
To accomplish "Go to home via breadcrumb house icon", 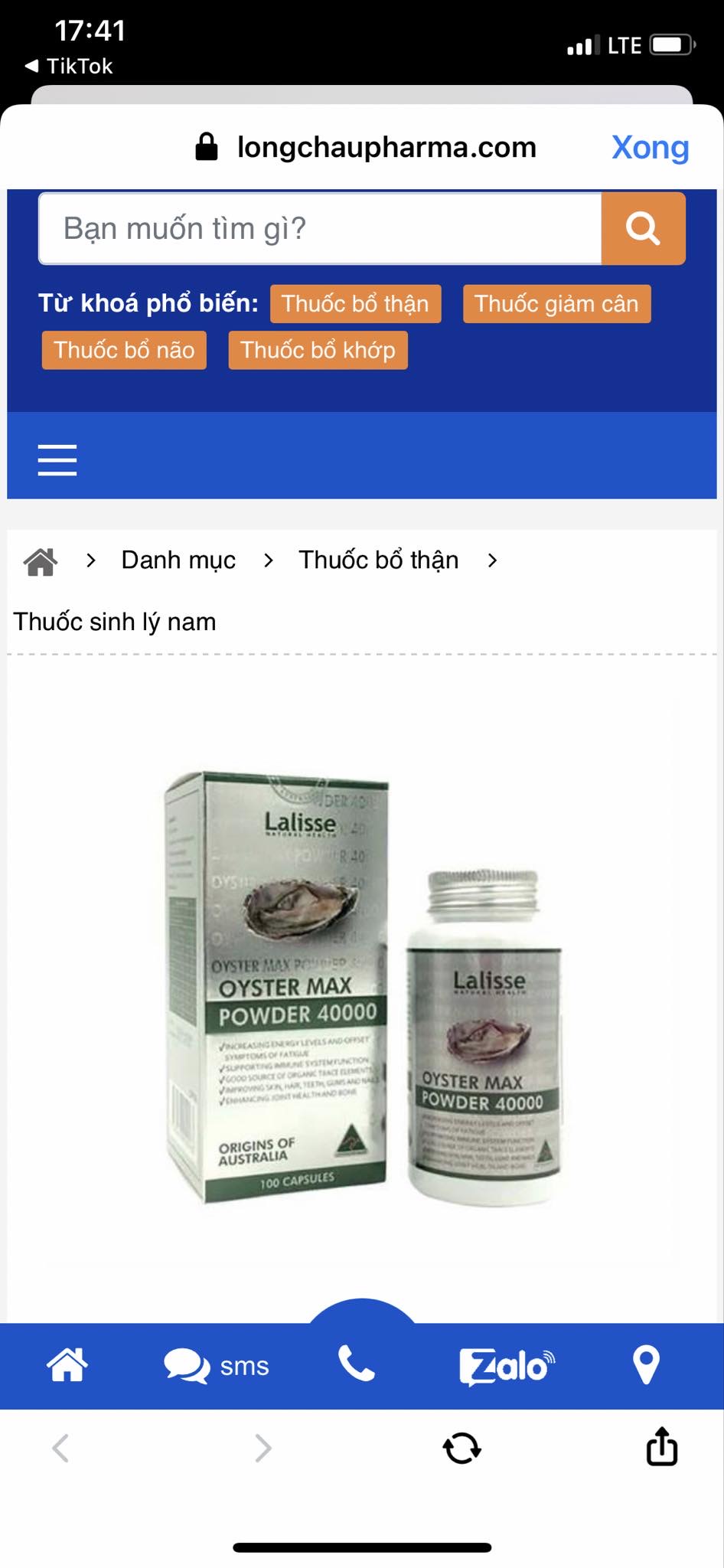I will [x=41, y=561].
